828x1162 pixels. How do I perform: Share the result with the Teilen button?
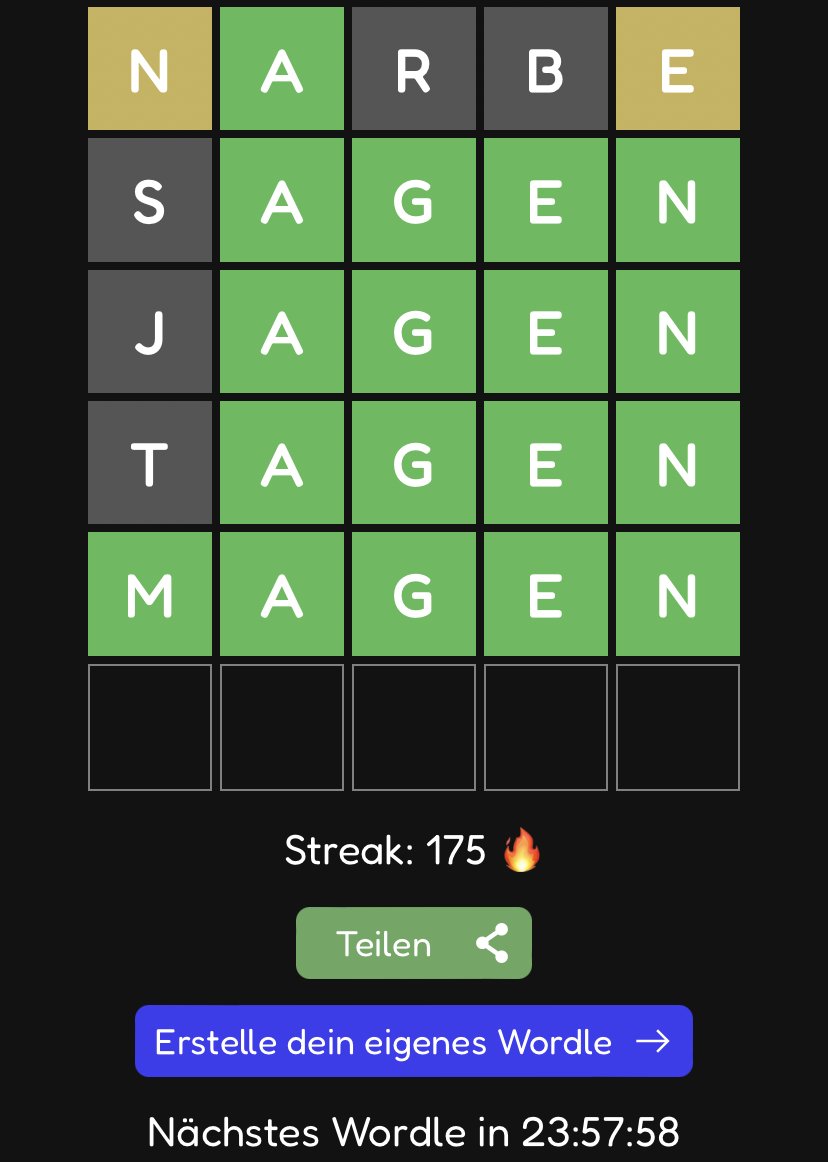click(x=413, y=943)
